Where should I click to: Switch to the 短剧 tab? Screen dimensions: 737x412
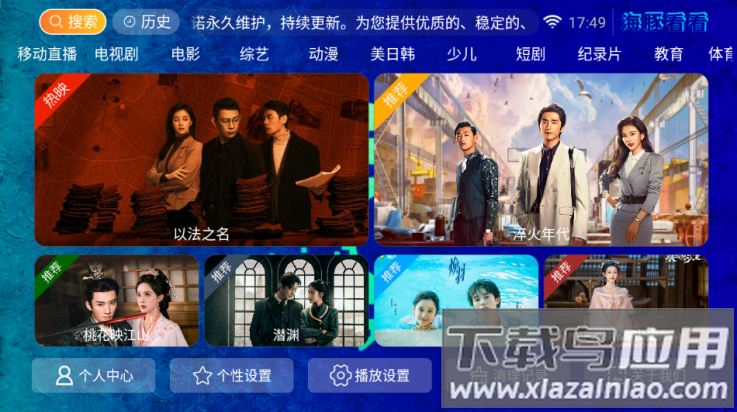pos(530,54)
